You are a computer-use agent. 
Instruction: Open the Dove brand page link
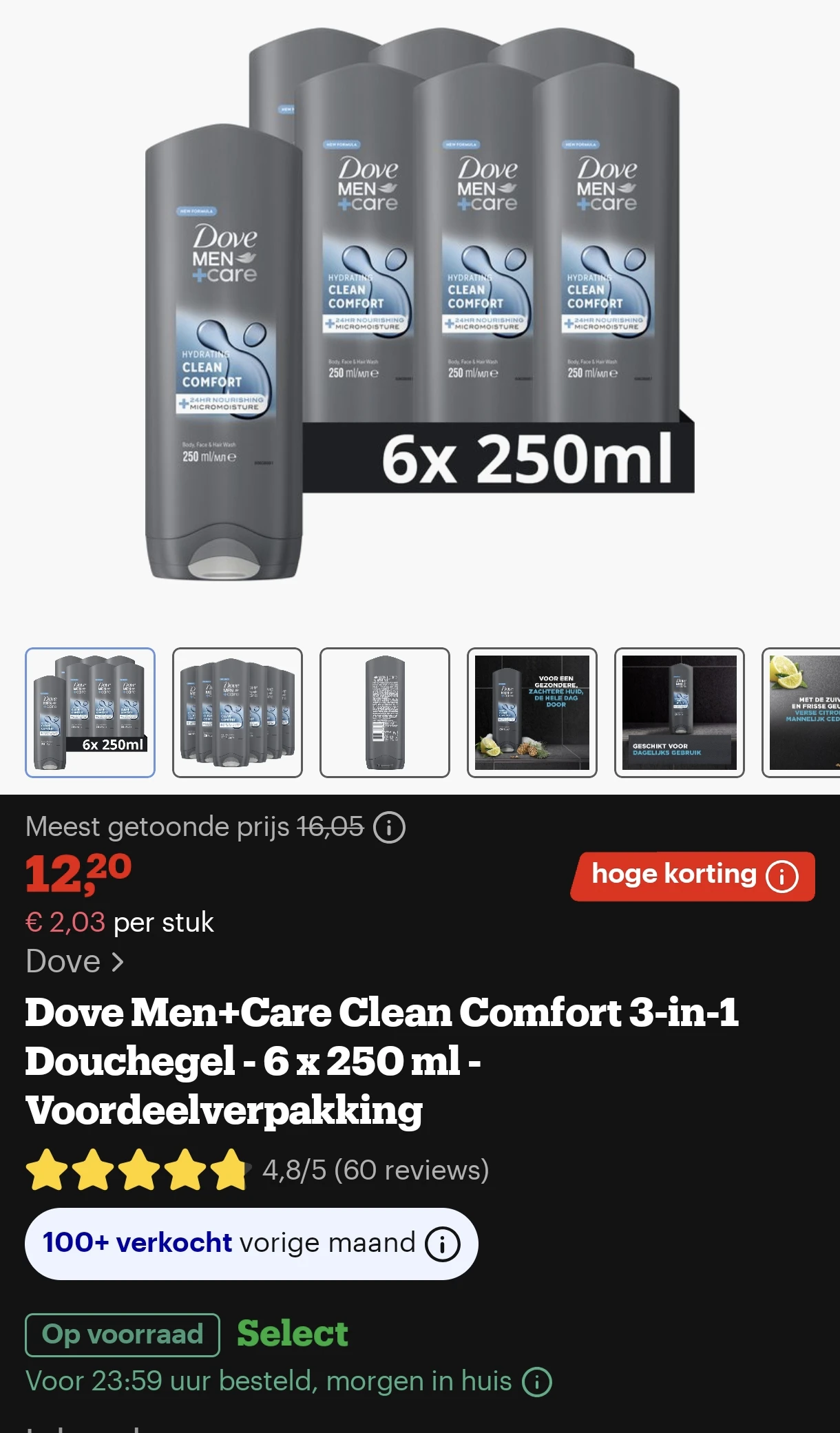(x=74, y=961)
